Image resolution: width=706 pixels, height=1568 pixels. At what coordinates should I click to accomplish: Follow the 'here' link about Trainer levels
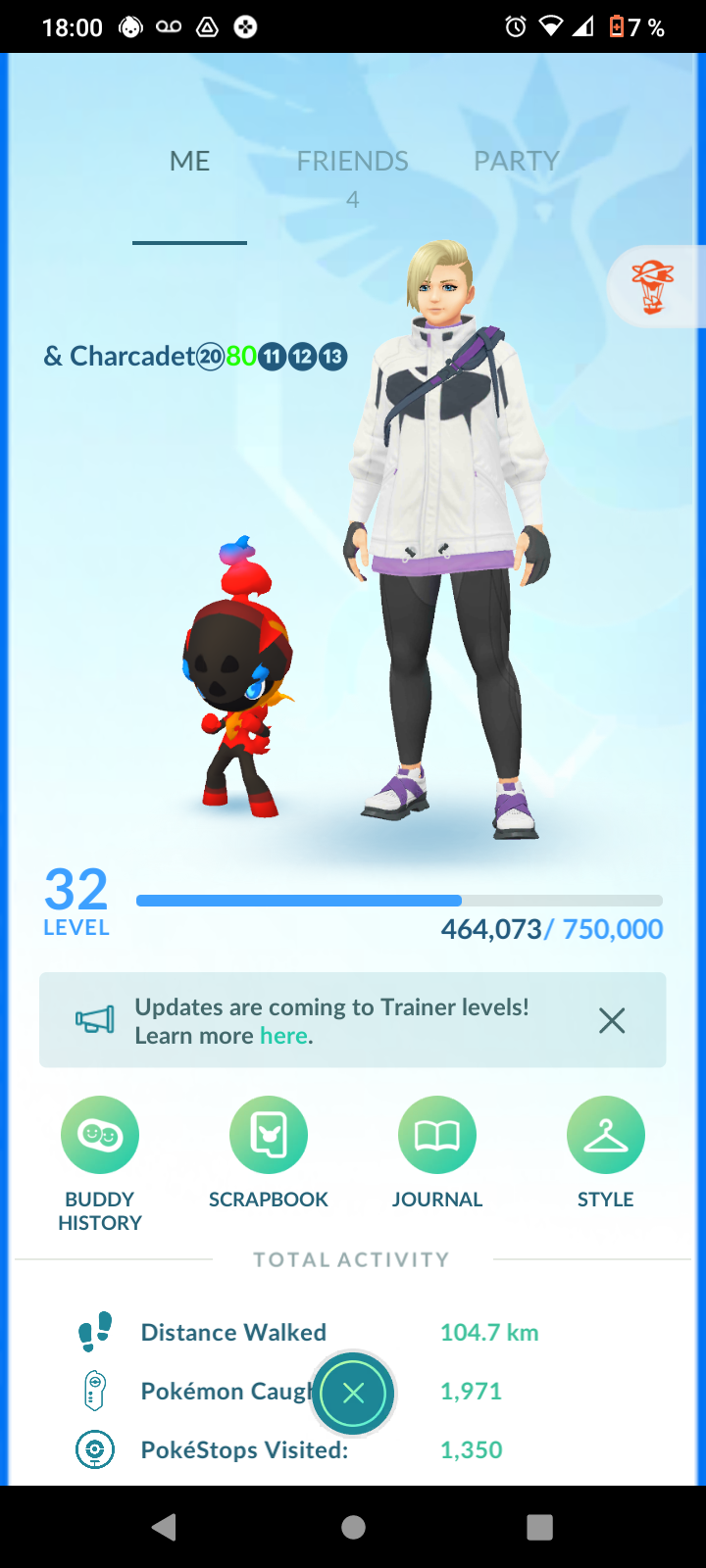[284, 1036]
